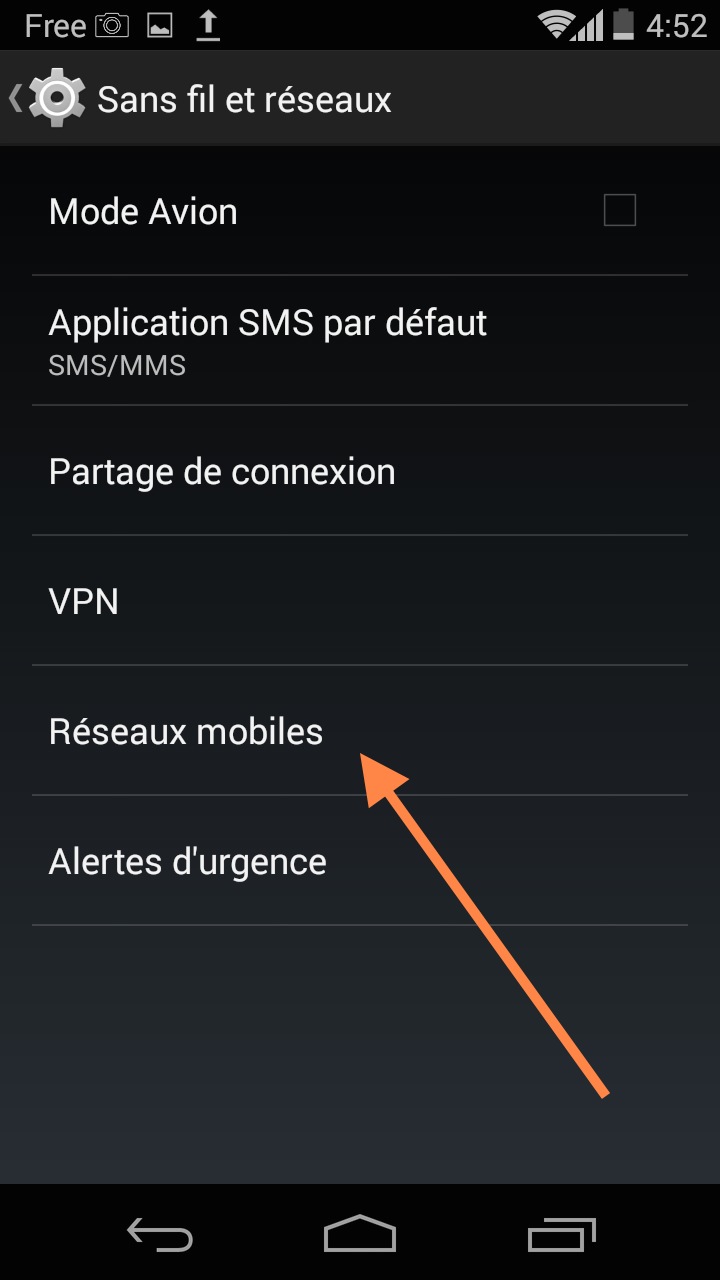This screenshot has height=1280, width=720.
Task: Open Partage de connexion settings
Action: point(360,471)
